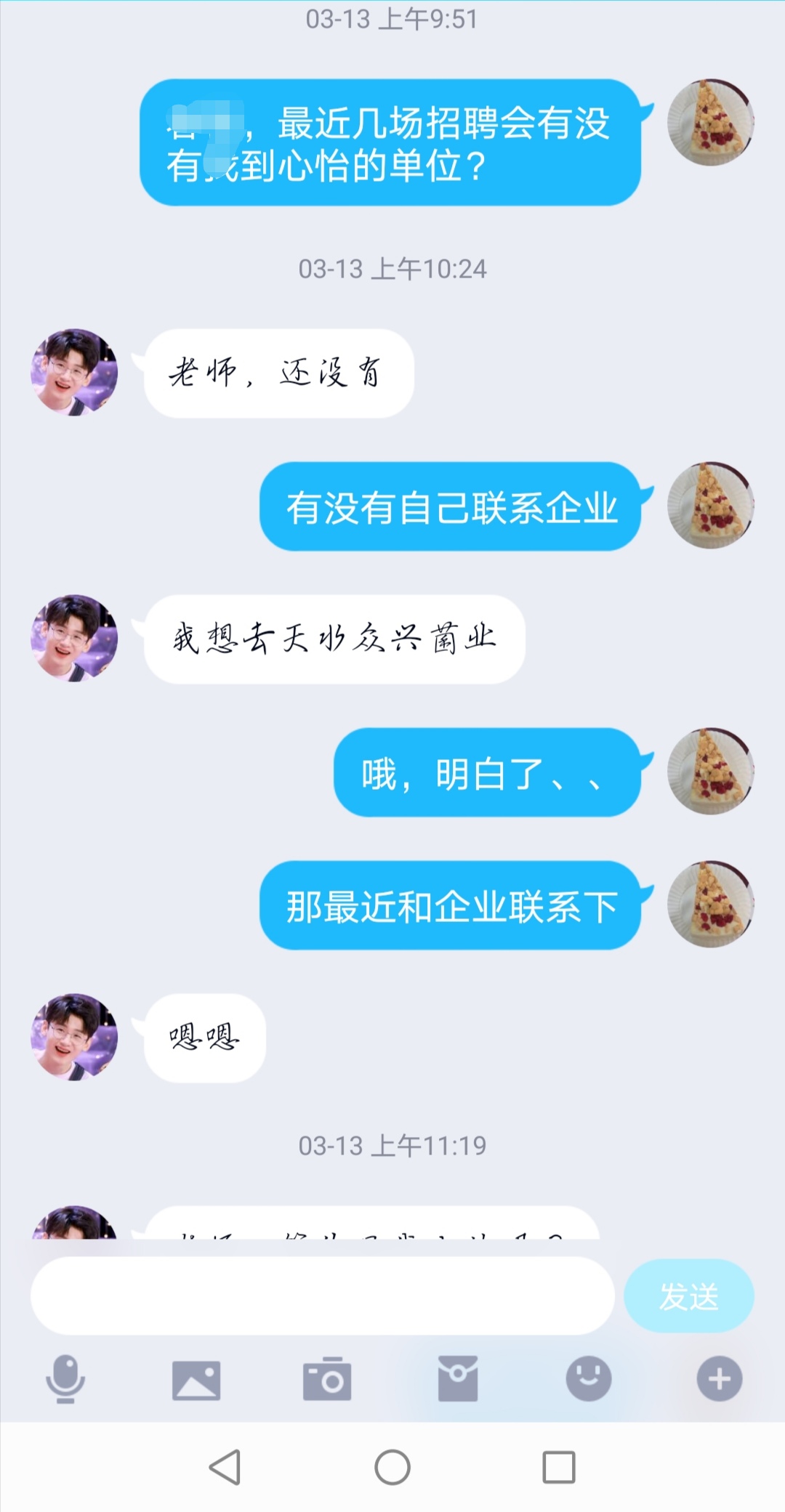Go back with the system back button
785x1512 pixels.
(225, 1467)
